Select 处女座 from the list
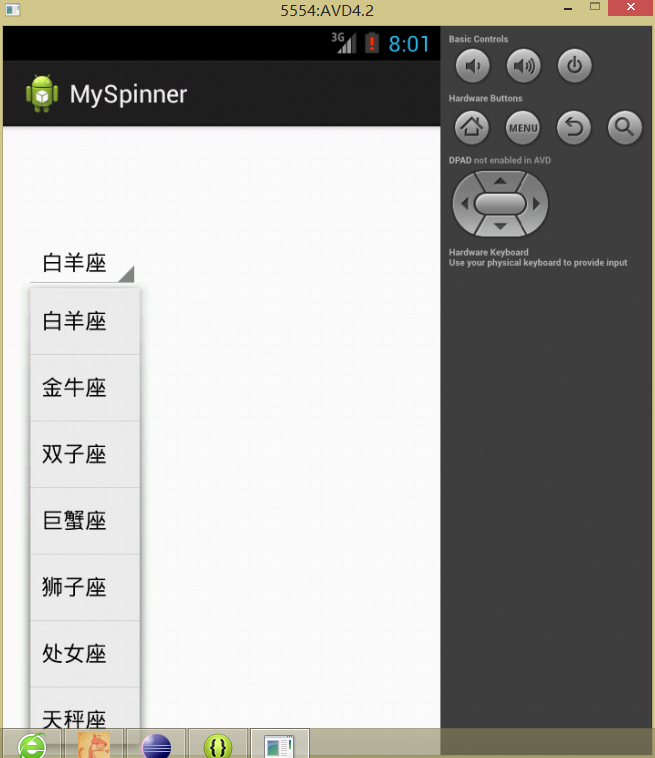This screenshot has width=655, height=758. [85, 654]
